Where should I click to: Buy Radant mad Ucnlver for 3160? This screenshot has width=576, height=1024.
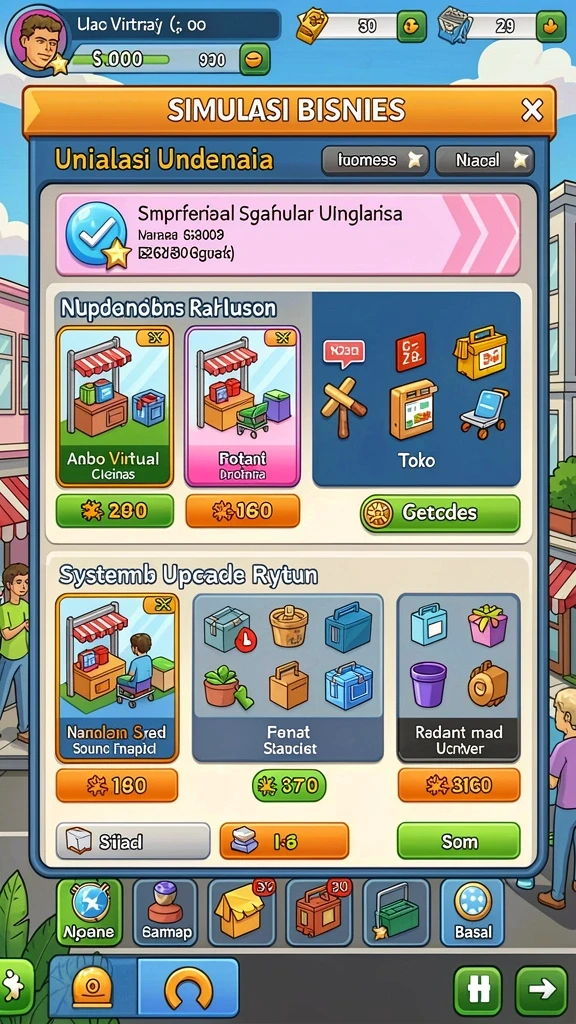tap(459, 785)
